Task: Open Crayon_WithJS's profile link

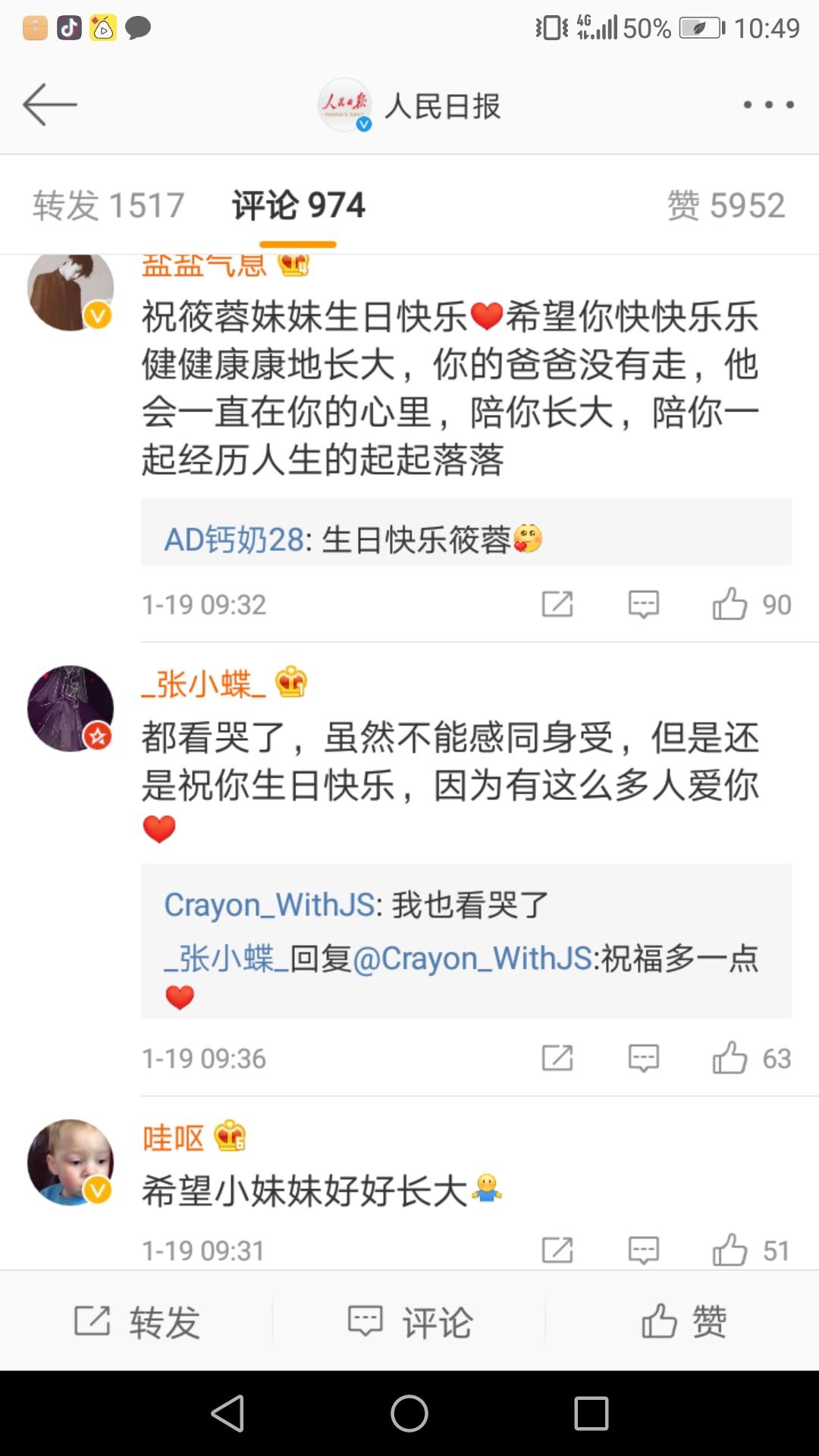Action: 269,905
